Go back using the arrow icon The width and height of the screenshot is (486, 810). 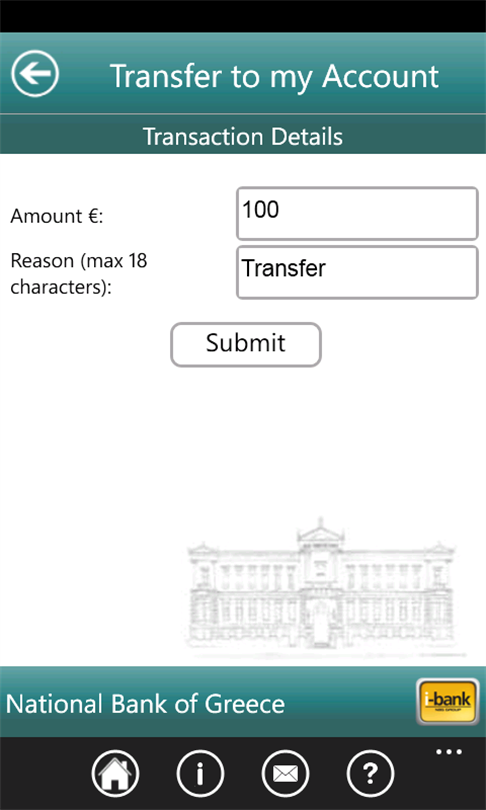[x=35, y=74]
